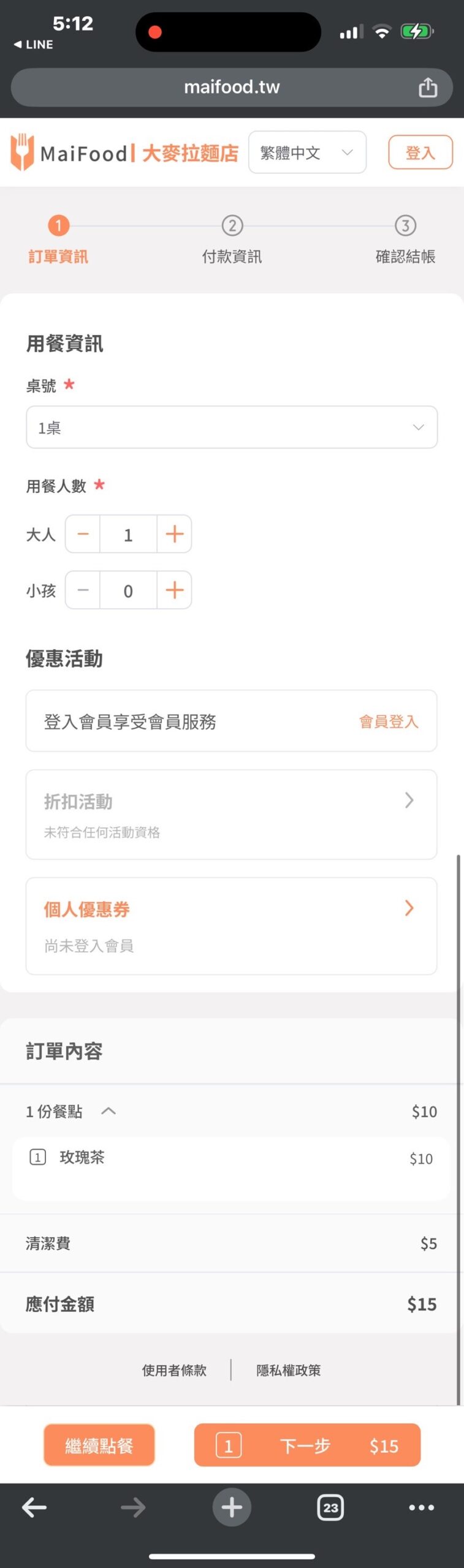
Task: Increase the 小孩 child count
Action: [175, 590]
